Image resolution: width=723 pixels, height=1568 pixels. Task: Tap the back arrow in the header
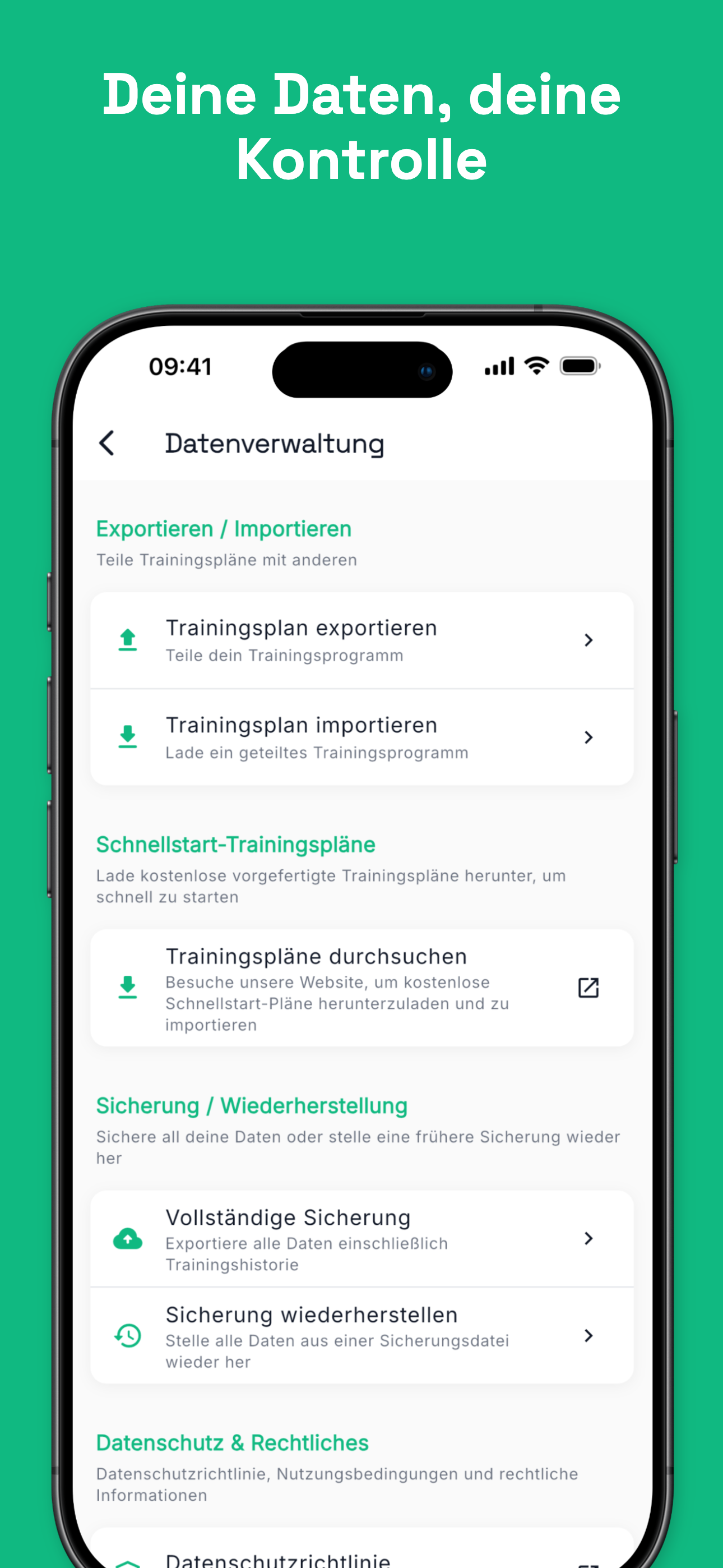[108, 444]
